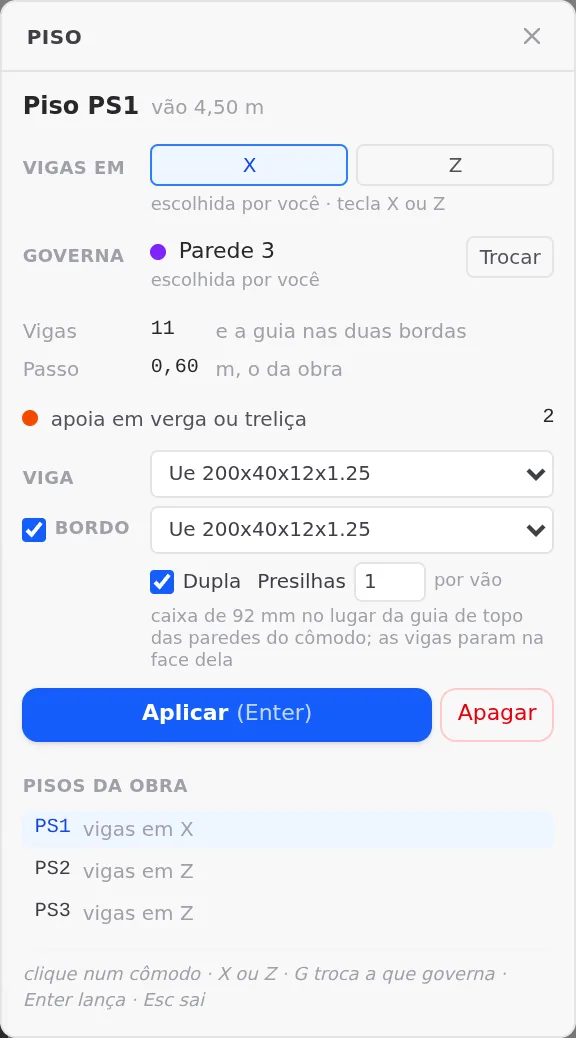Tap Trocar to change governing wall
Viewport: 576px width, 1038px height.
click(x=510, y=257)
